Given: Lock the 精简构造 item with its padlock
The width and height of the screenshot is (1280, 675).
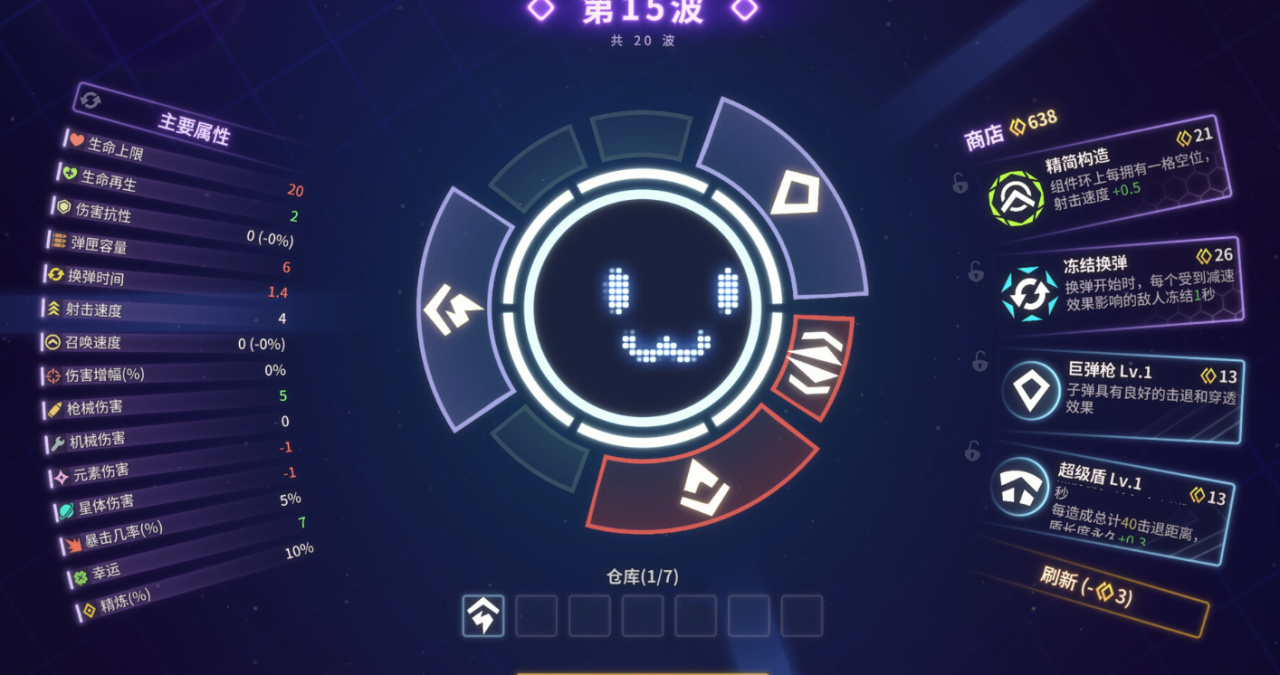Looking at the screenshot, I should coord(960,183).
